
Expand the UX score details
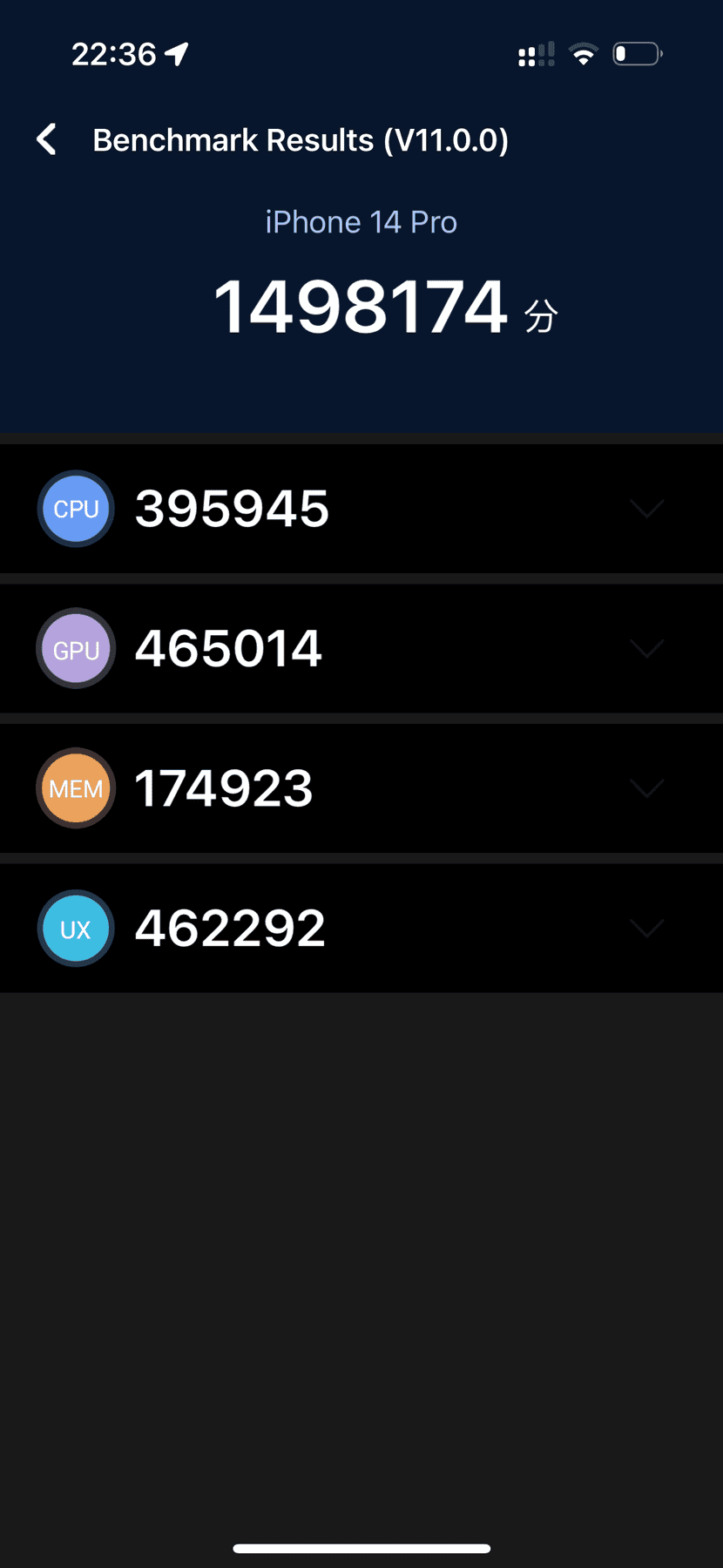(646, 928)
